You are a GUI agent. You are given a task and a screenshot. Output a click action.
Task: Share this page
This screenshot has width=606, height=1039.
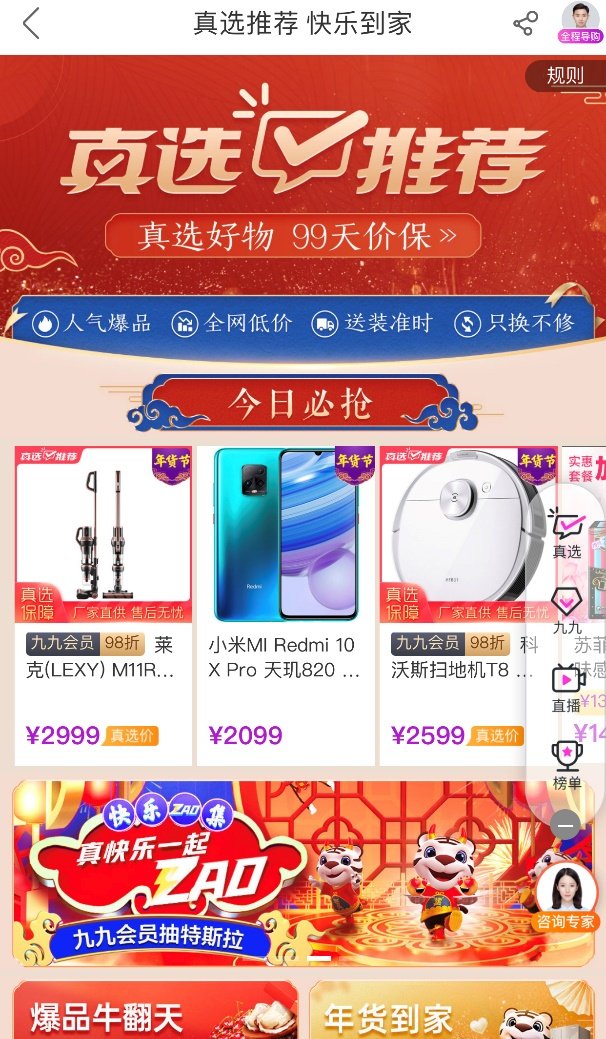(x=525, y=23)
